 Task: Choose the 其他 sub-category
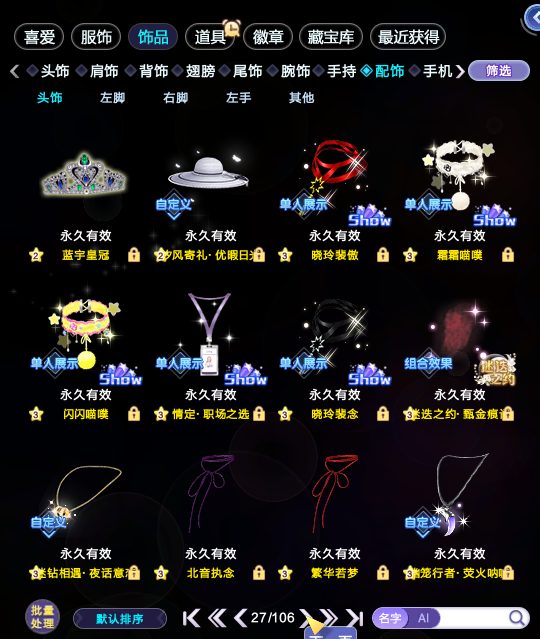(302, 98)
